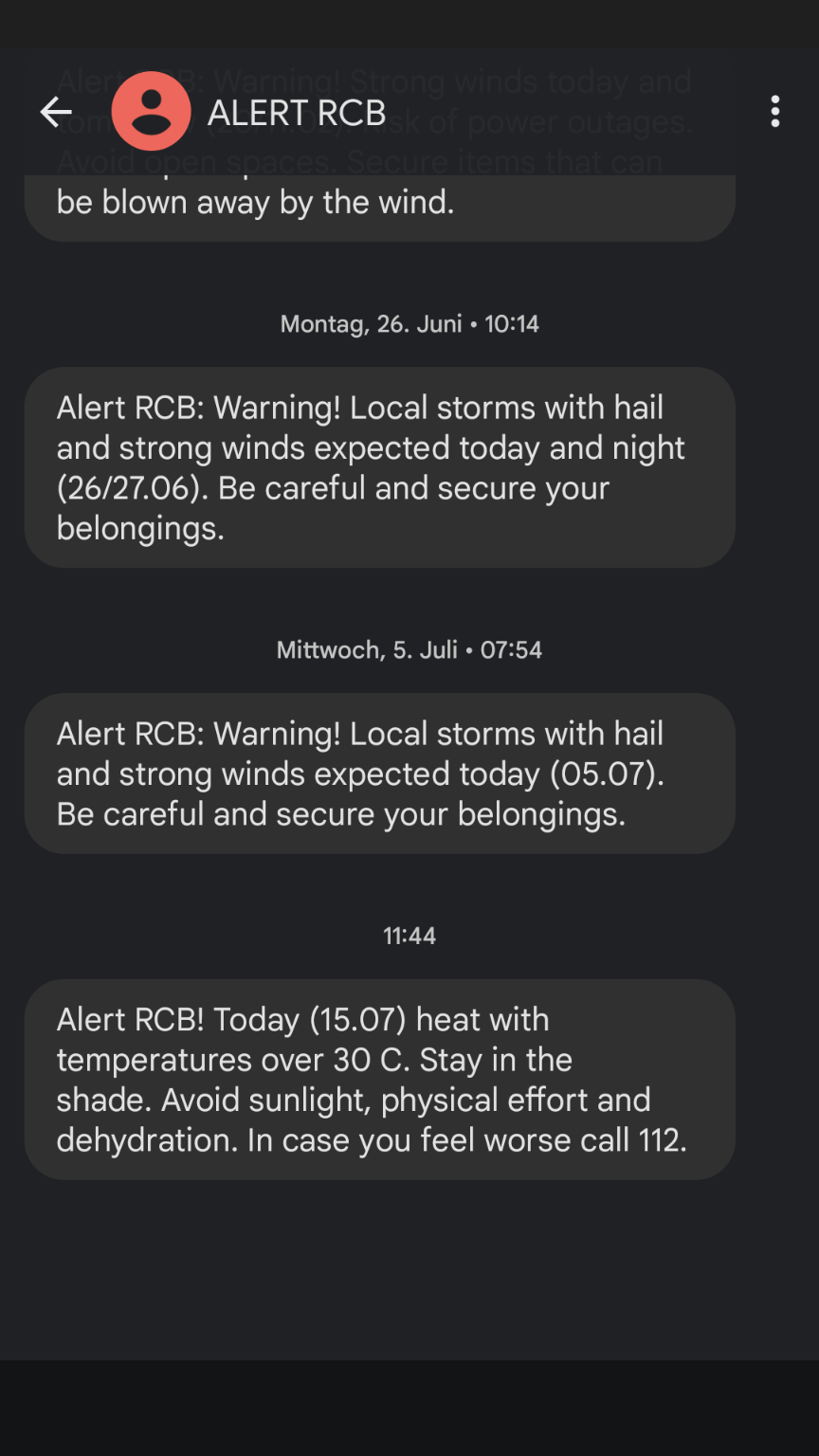Open the ALERT RCB contact avatar
The width and height of the screenshot is (819, 1456).
[151, 112]
